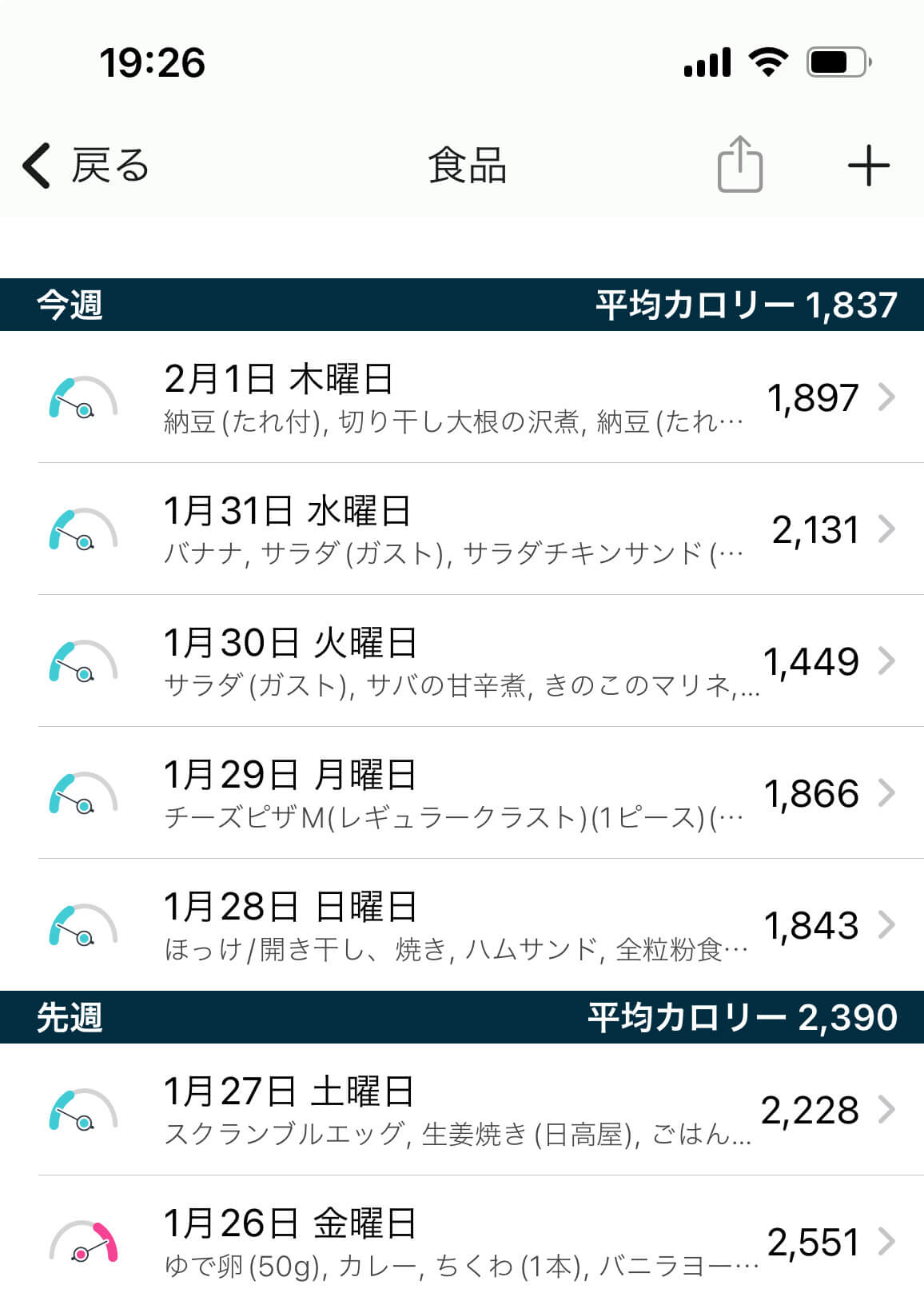Viewport: 924px width, 1301px height.
Task: View the 1月27日 土曜日 entry
Action: click(x=462, y=1110)
